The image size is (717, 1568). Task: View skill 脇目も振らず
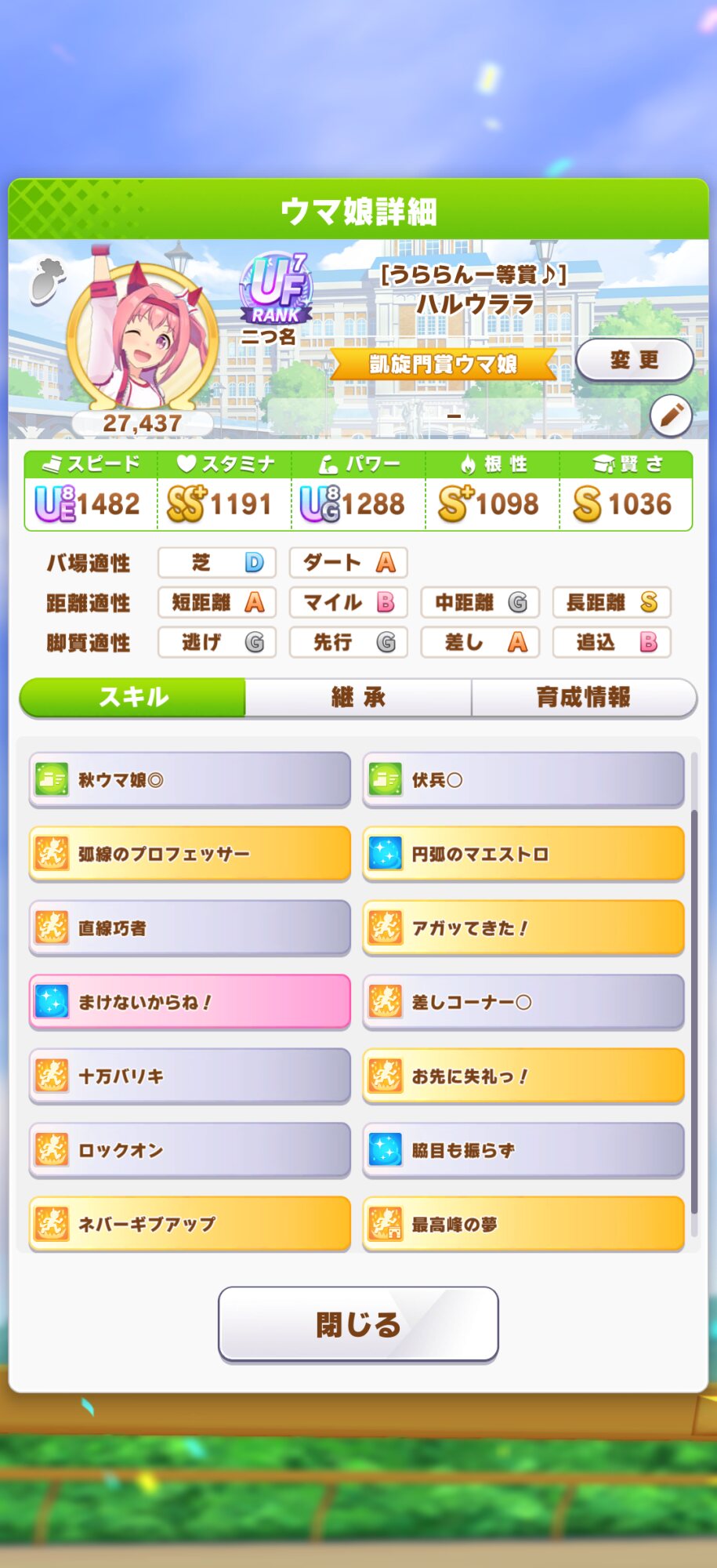[x=523, y=1150]
